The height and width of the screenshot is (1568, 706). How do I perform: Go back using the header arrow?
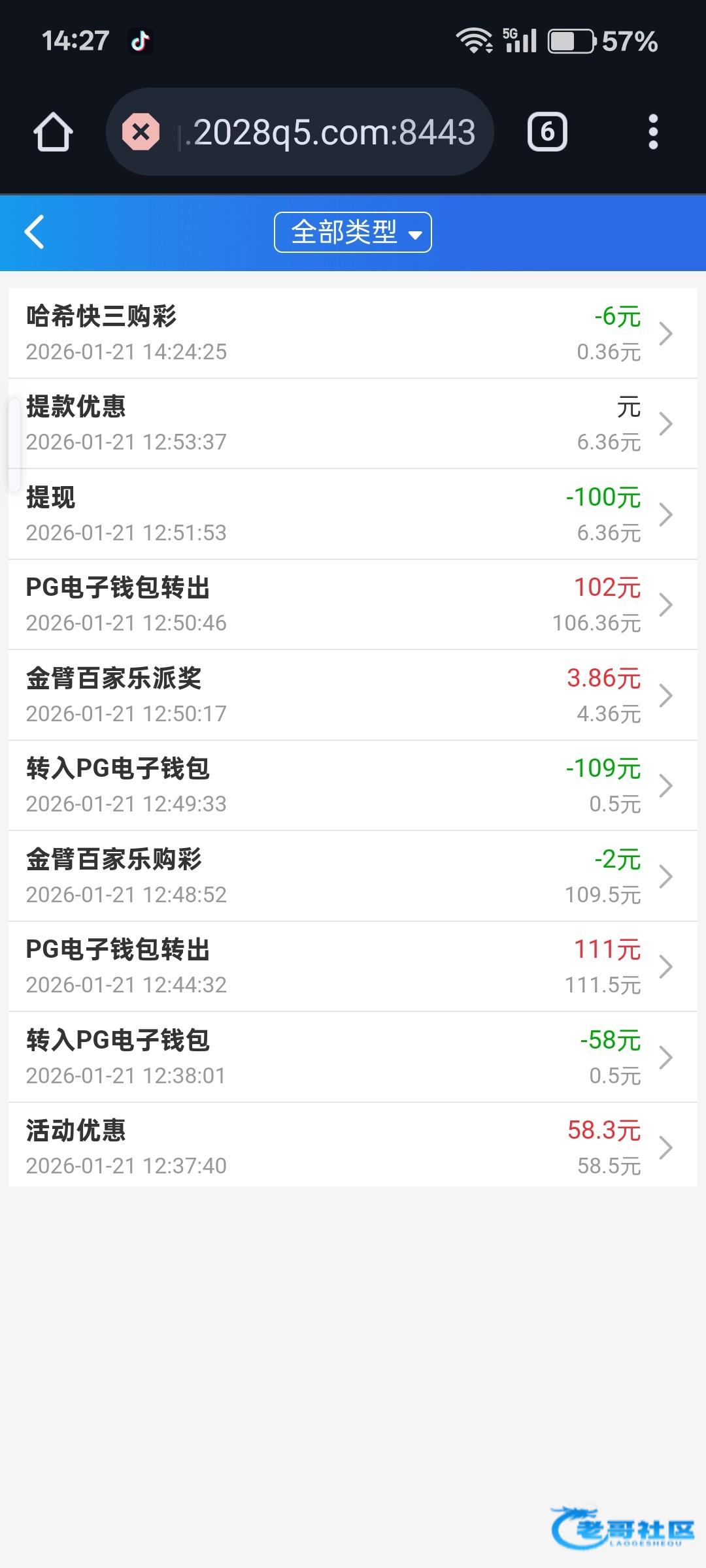click(34, 232)
